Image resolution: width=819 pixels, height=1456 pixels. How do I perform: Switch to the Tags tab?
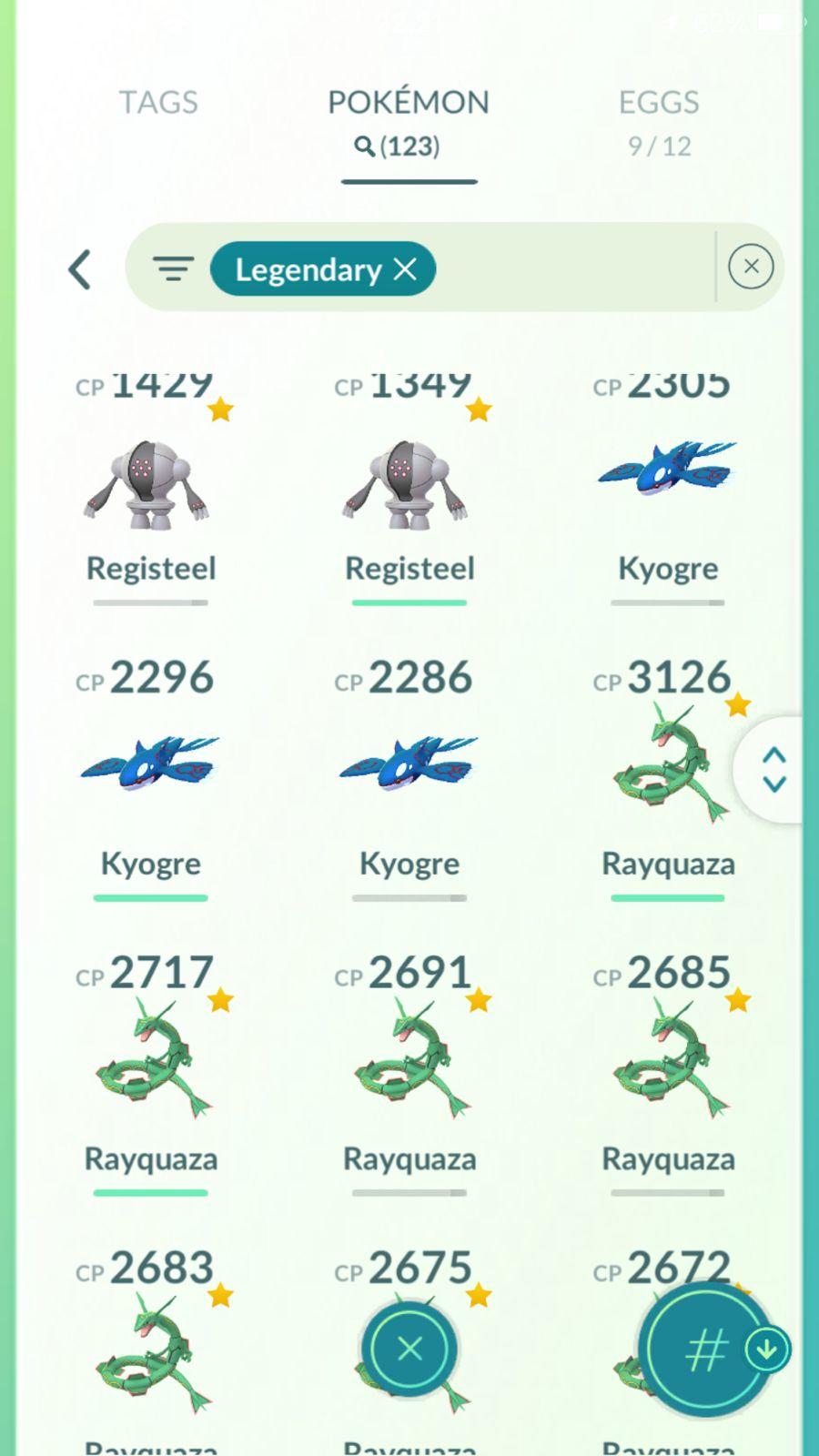click(158, 102)
